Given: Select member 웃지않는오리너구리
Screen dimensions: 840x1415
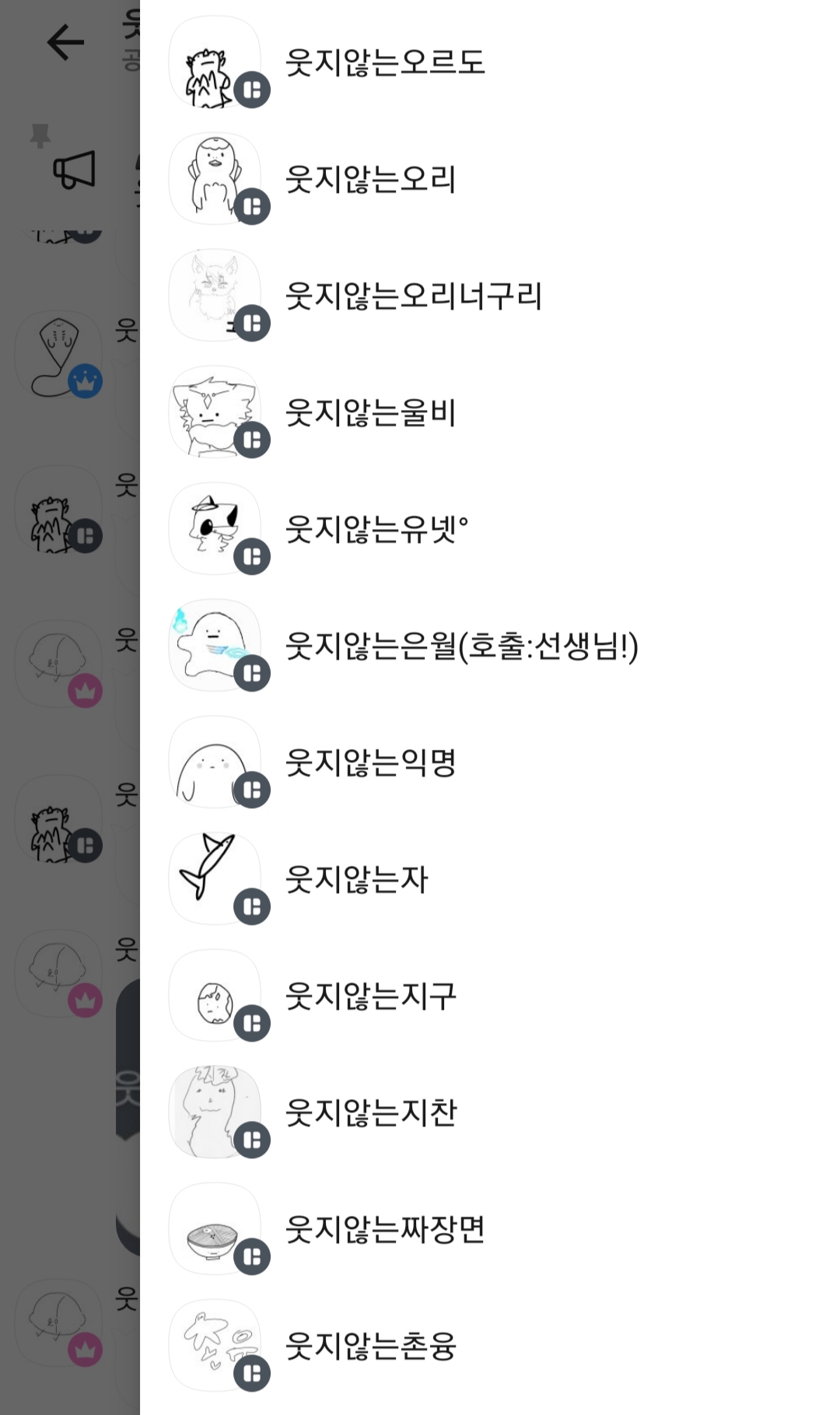Looking at the screenshot, I should pos(490,296).
